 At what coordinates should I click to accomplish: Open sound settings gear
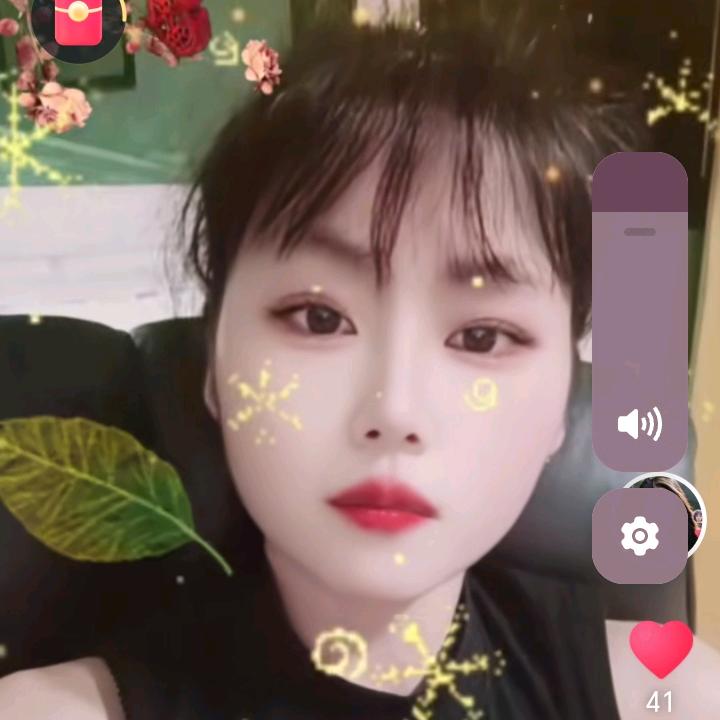(x=640, y=537)
